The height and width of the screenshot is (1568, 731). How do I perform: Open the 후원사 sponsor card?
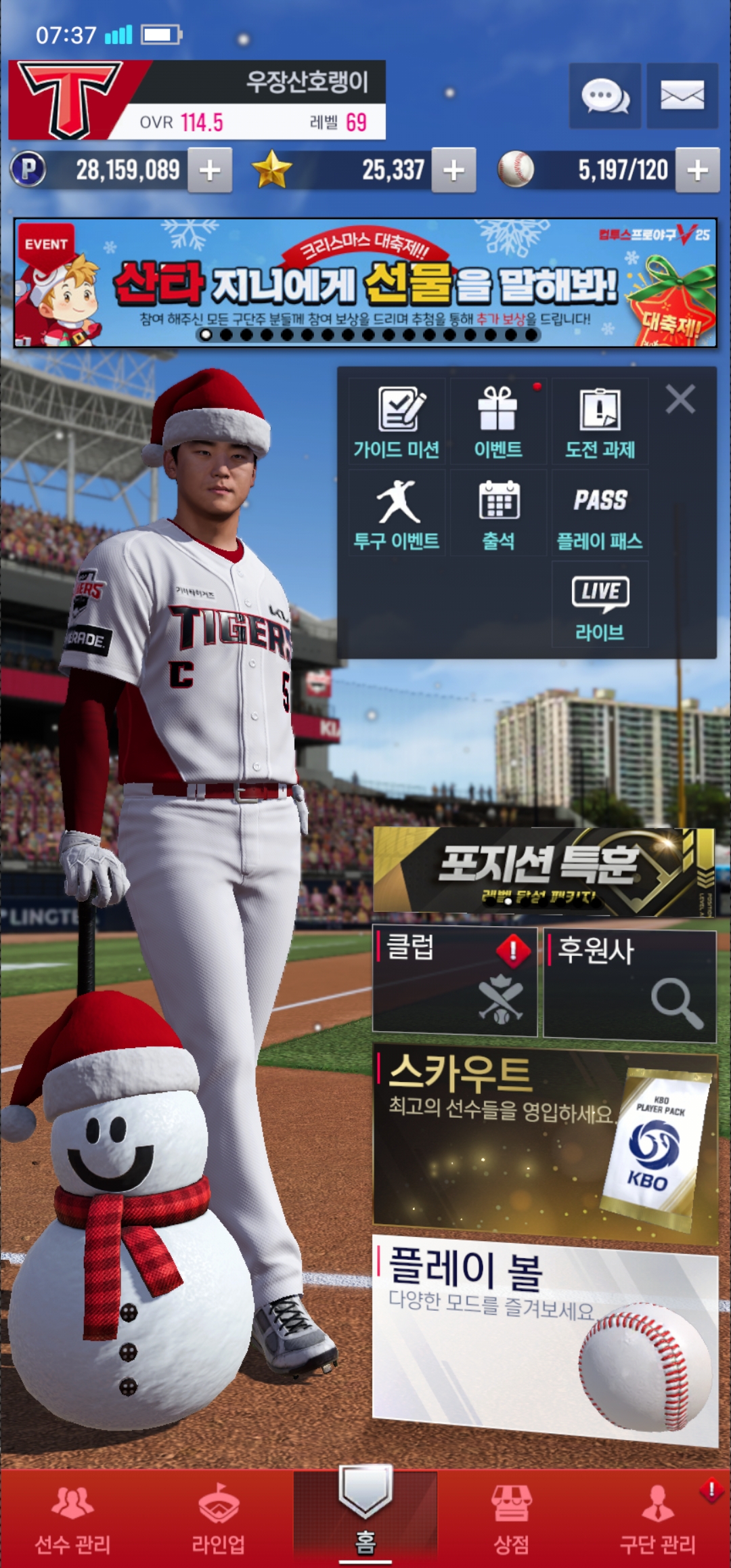click(x=629, y=984)
